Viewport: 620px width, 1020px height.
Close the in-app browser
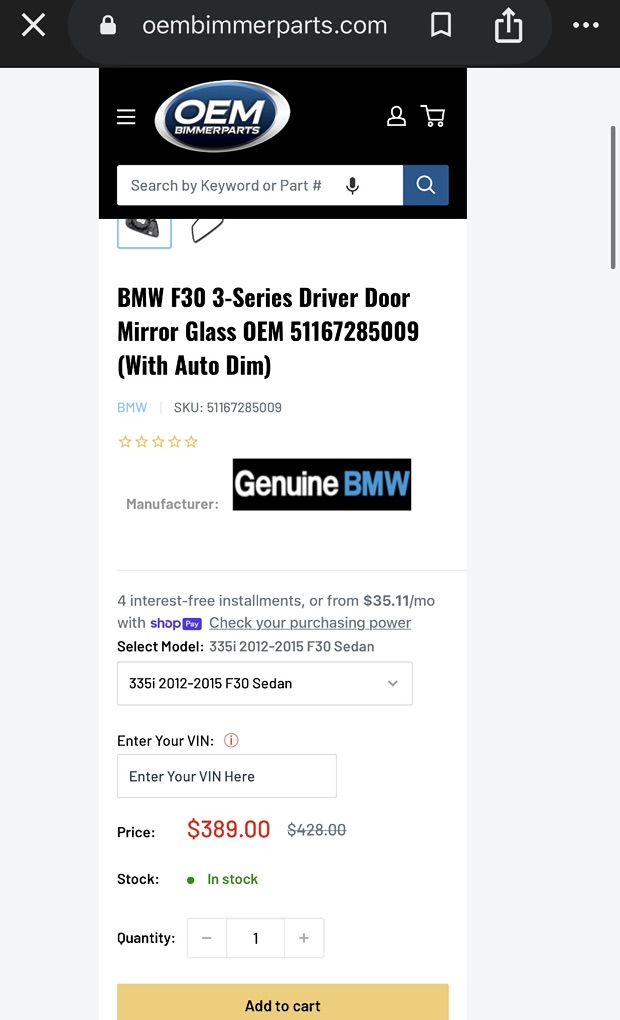coord(34,26)
